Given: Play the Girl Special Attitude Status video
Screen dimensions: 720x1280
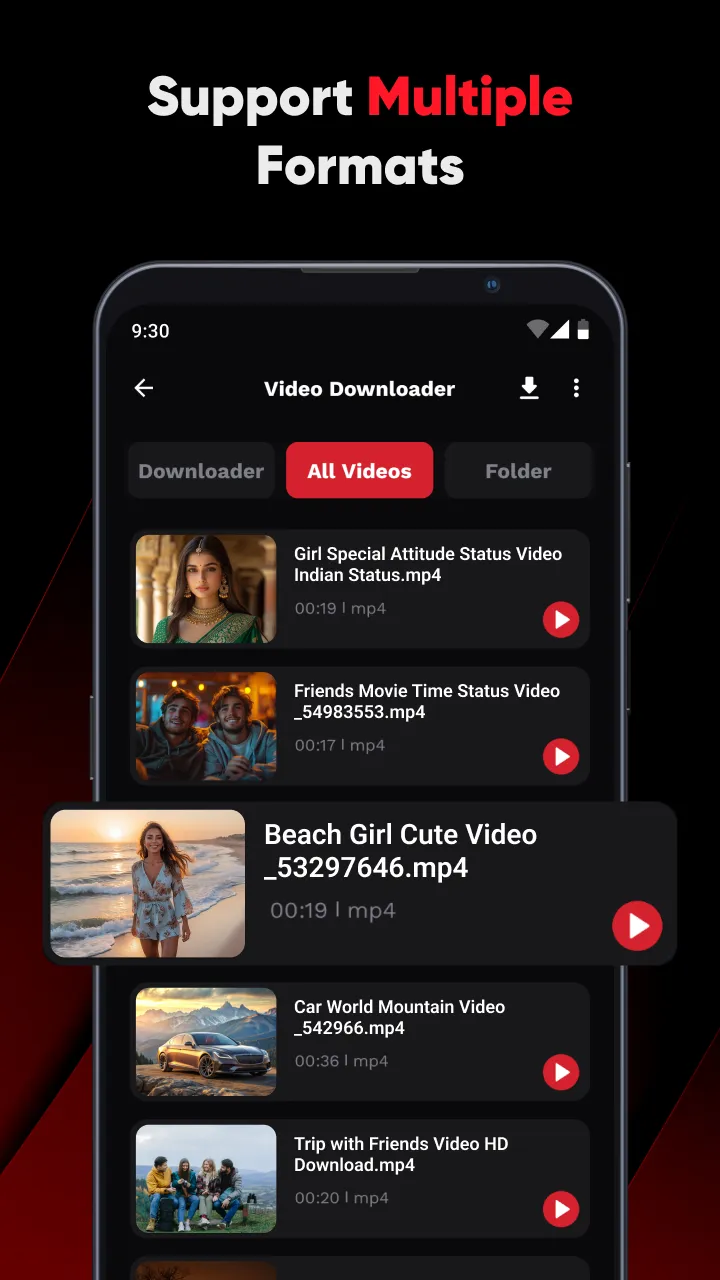Looking at the screenshot, I should coord(561,620).
